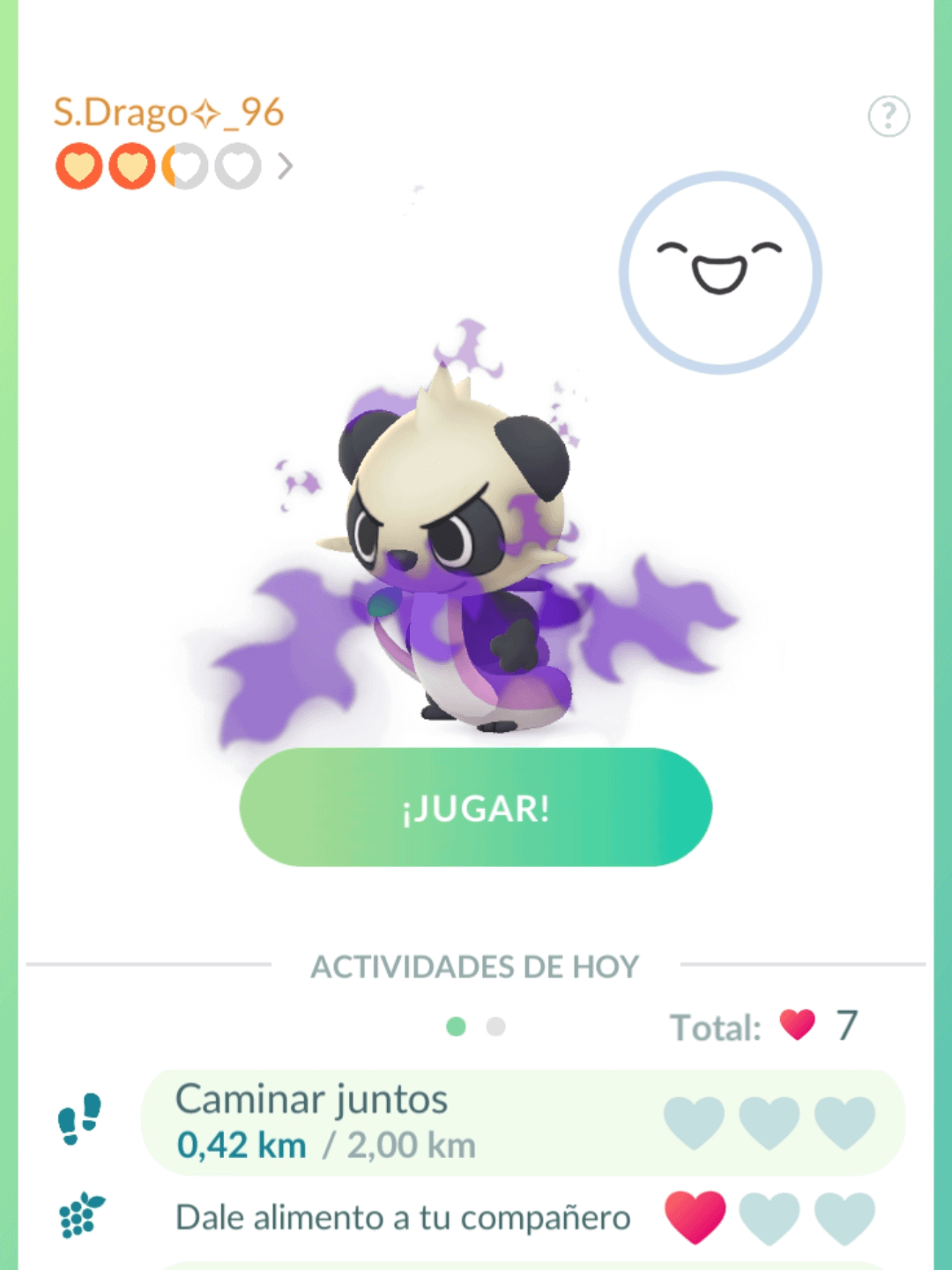The height and width of the screenshot is (1270, 952).
Task: Open the Caminar juntos activity
Action: pyautogui.click(x=522, y=1122)
